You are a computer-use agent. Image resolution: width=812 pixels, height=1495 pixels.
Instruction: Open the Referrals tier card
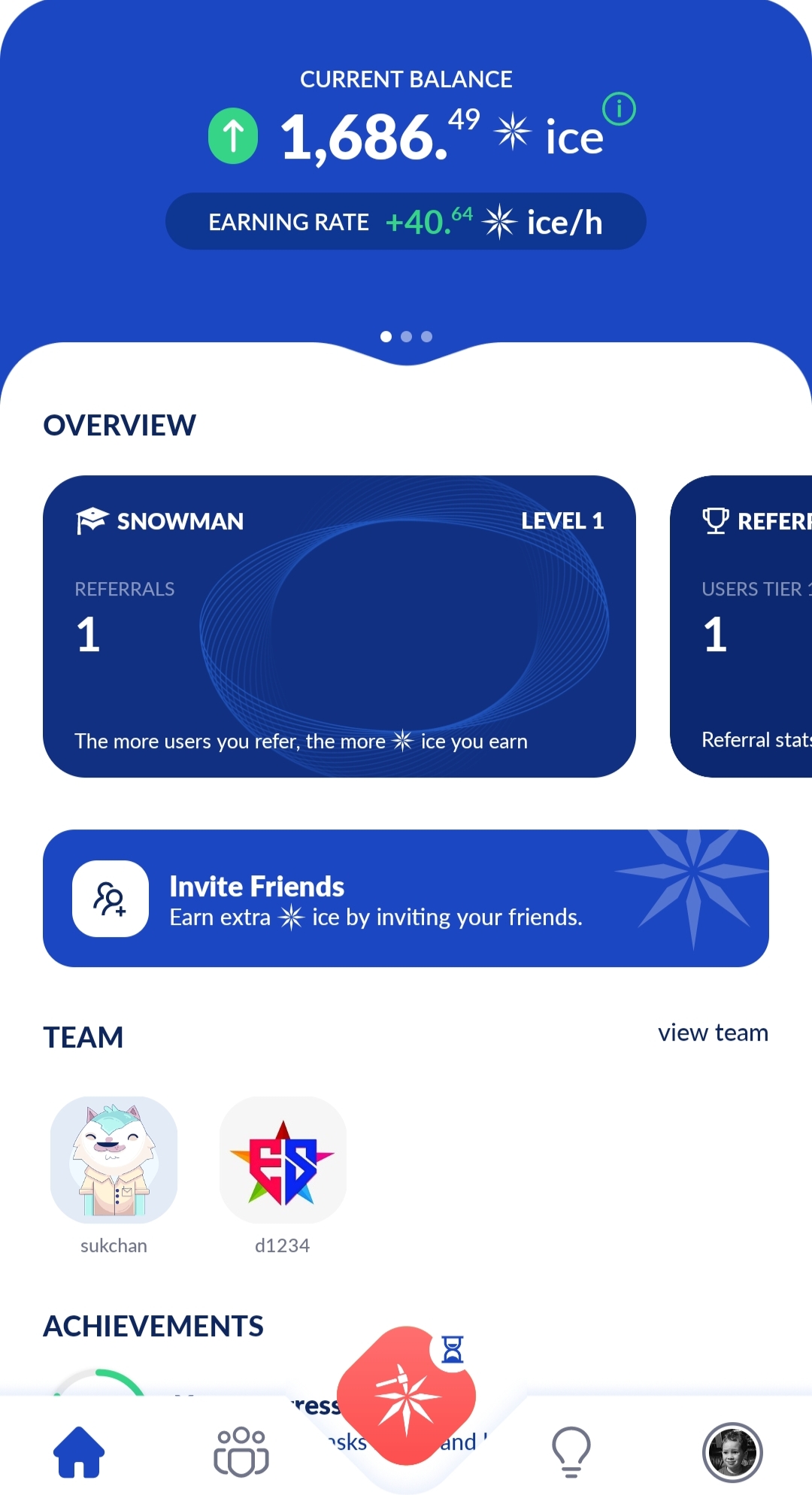[741, 626]
